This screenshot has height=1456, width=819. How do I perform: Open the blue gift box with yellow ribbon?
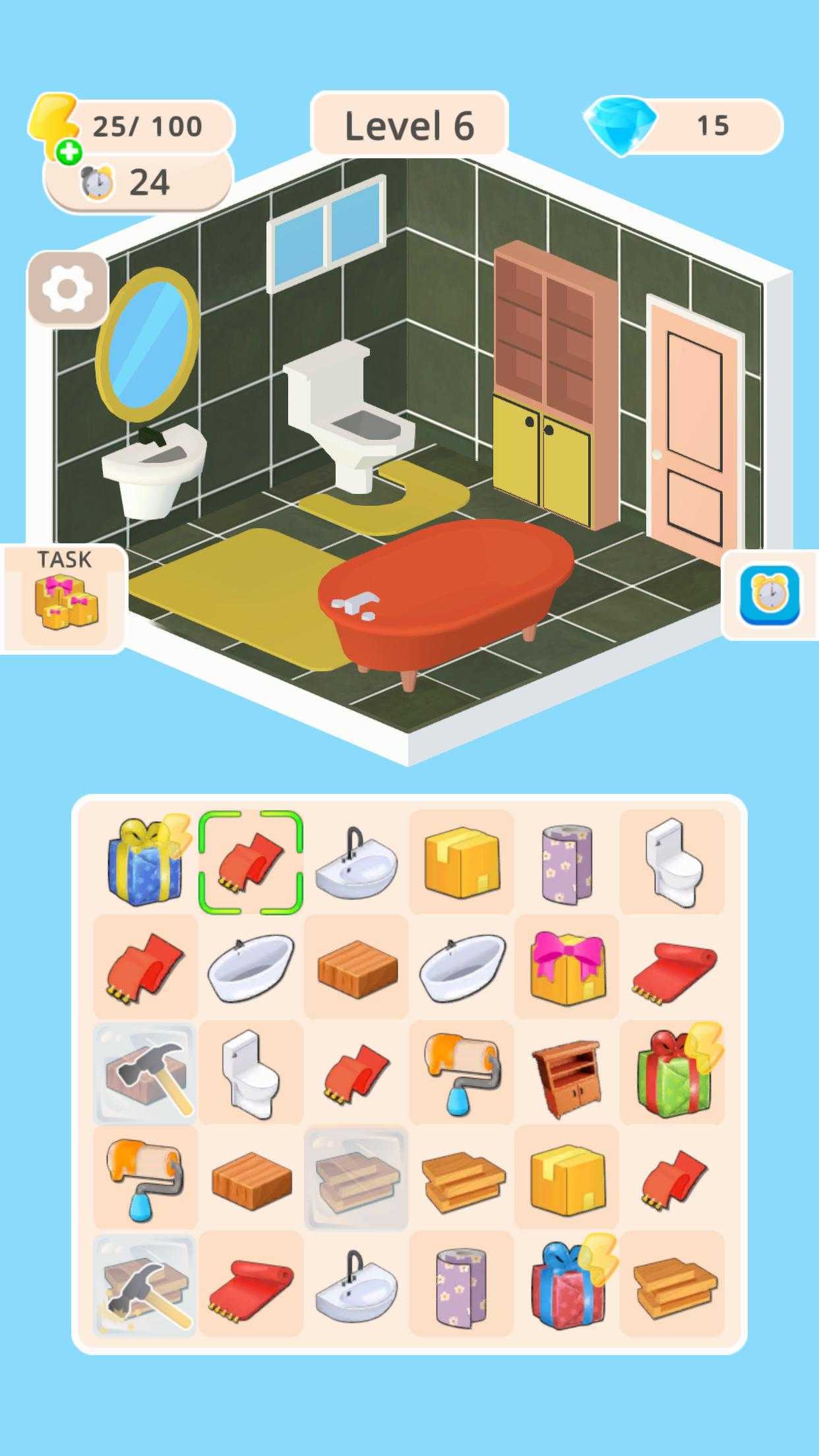pyautogui.click(x=145, y=862)
